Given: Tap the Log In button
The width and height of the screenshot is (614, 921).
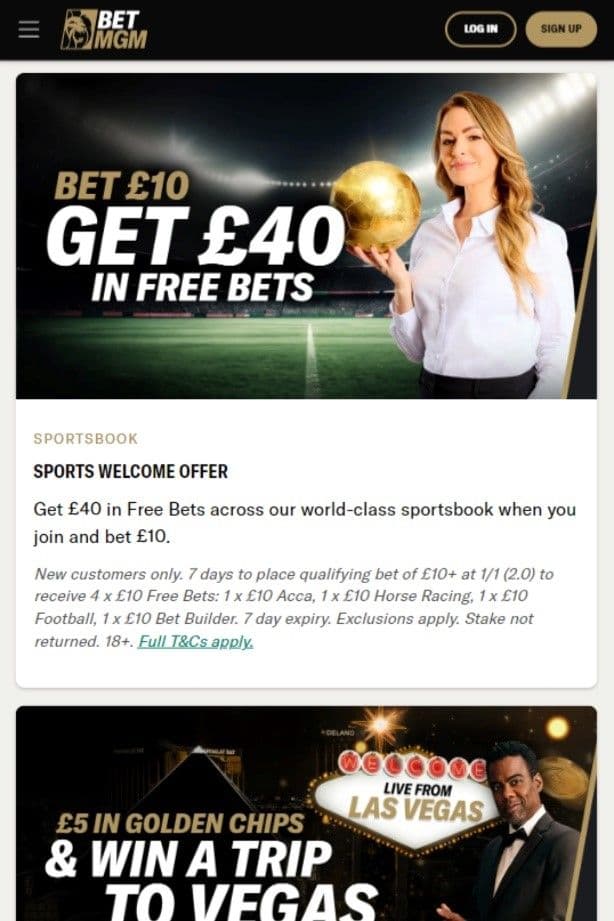Looking at the screenshot, I should point(480,29).
